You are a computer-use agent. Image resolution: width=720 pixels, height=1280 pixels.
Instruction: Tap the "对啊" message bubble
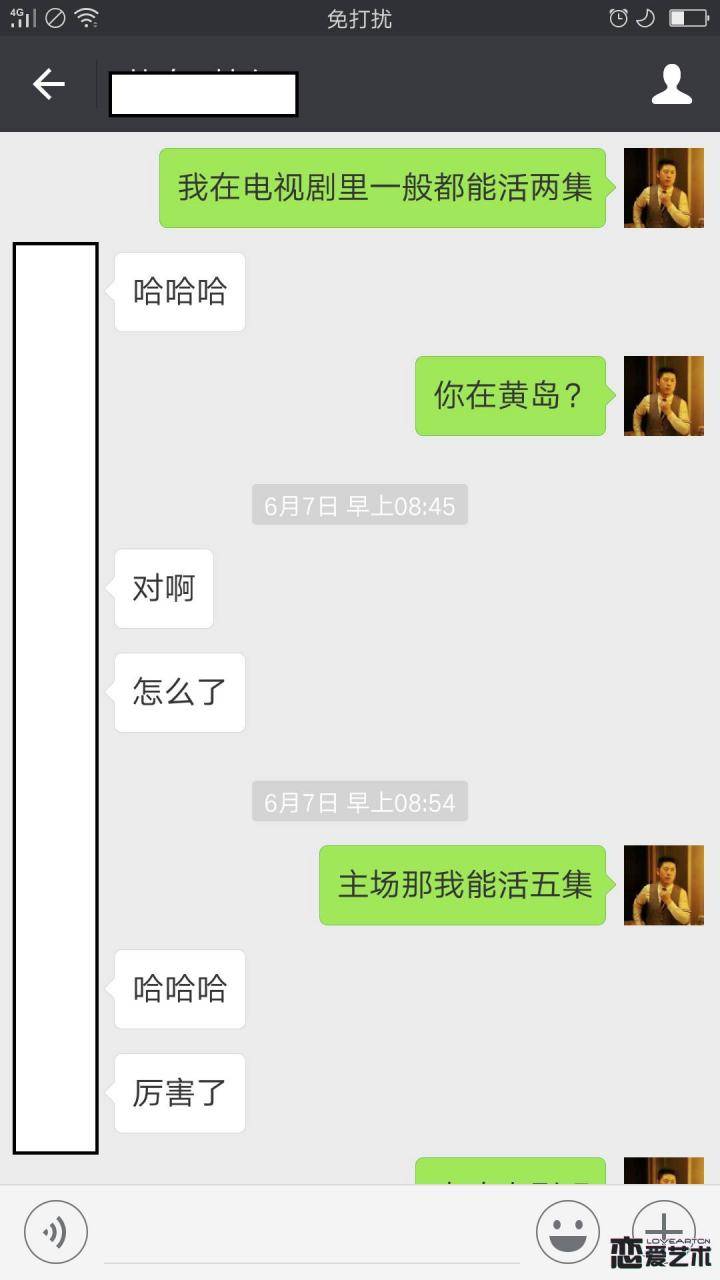tap(163, 588)
